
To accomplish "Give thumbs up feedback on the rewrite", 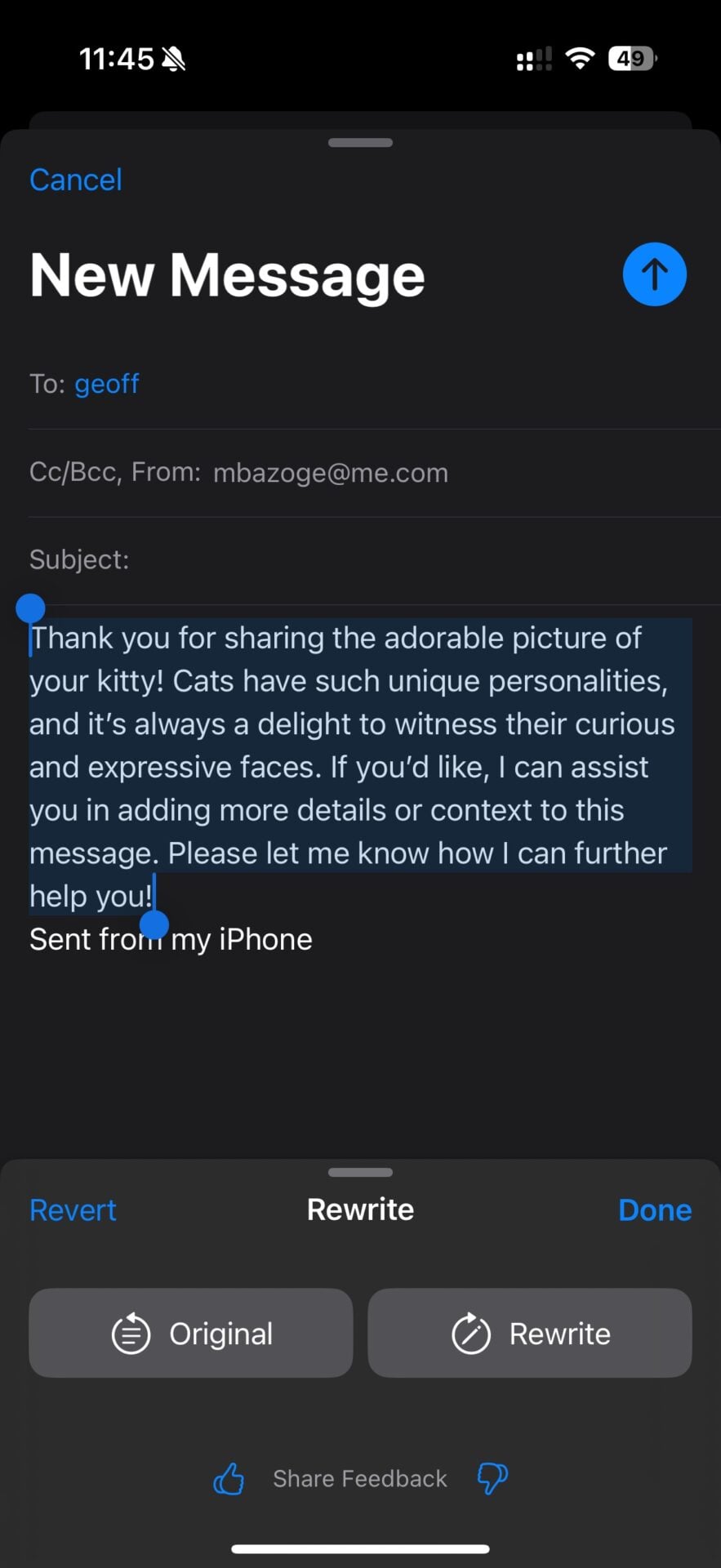I will pyautogui.click(x=229, y=1478).
